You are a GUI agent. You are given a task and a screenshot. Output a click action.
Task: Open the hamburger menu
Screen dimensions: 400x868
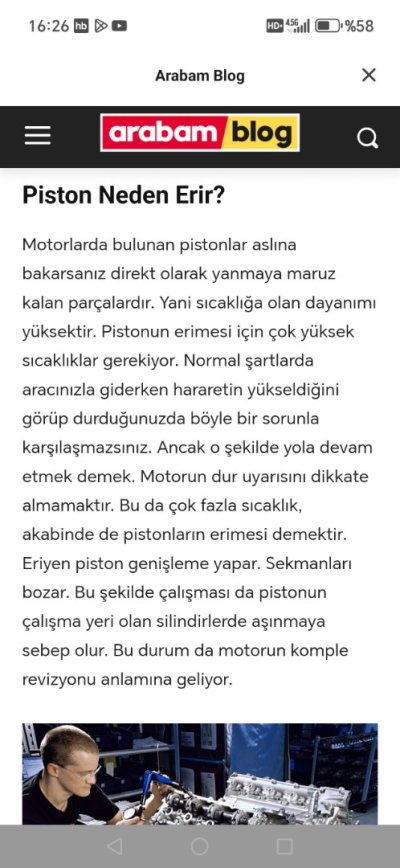point(38,136)
